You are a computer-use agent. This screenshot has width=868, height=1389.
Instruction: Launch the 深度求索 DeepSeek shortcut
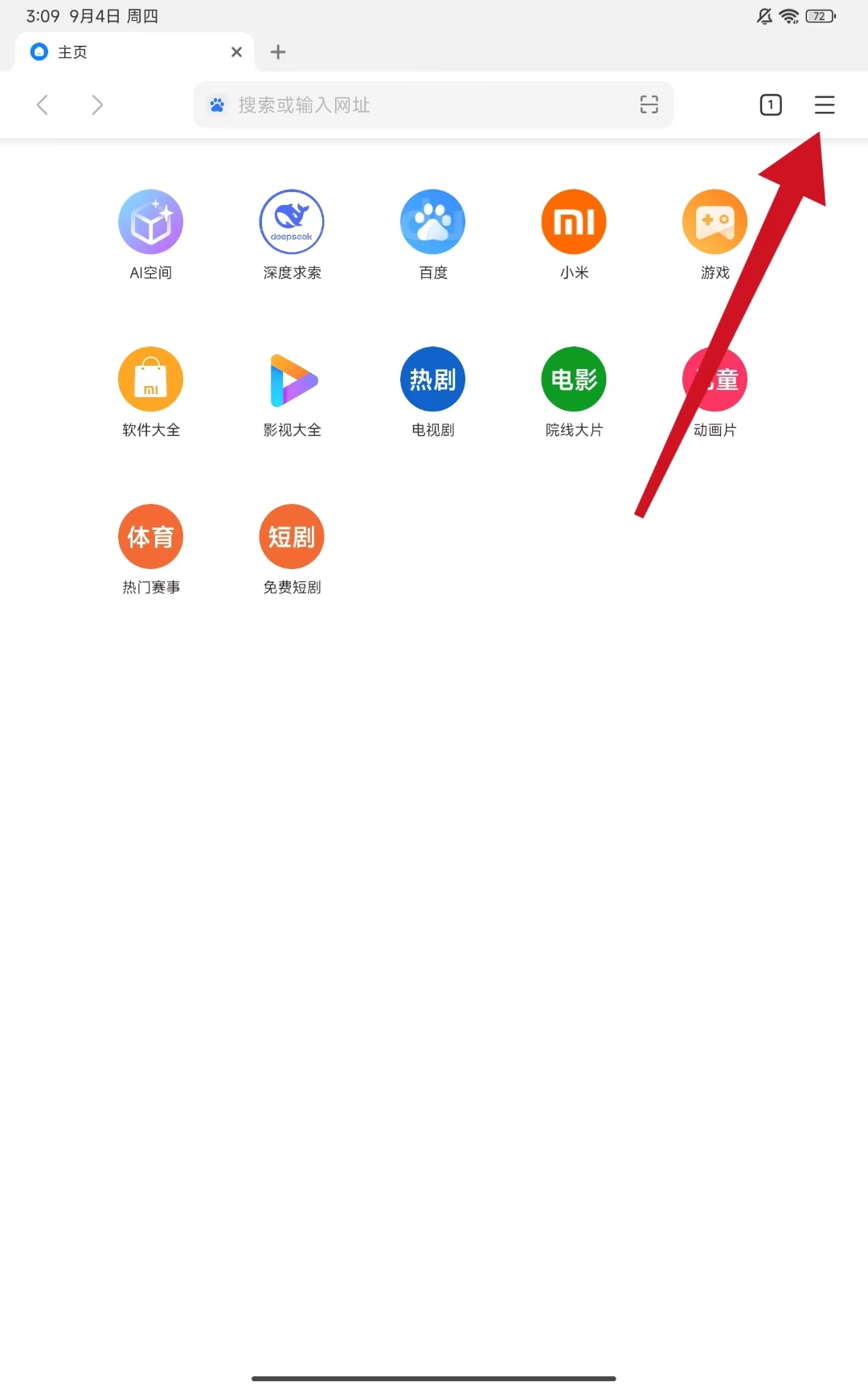click(292, 223)
